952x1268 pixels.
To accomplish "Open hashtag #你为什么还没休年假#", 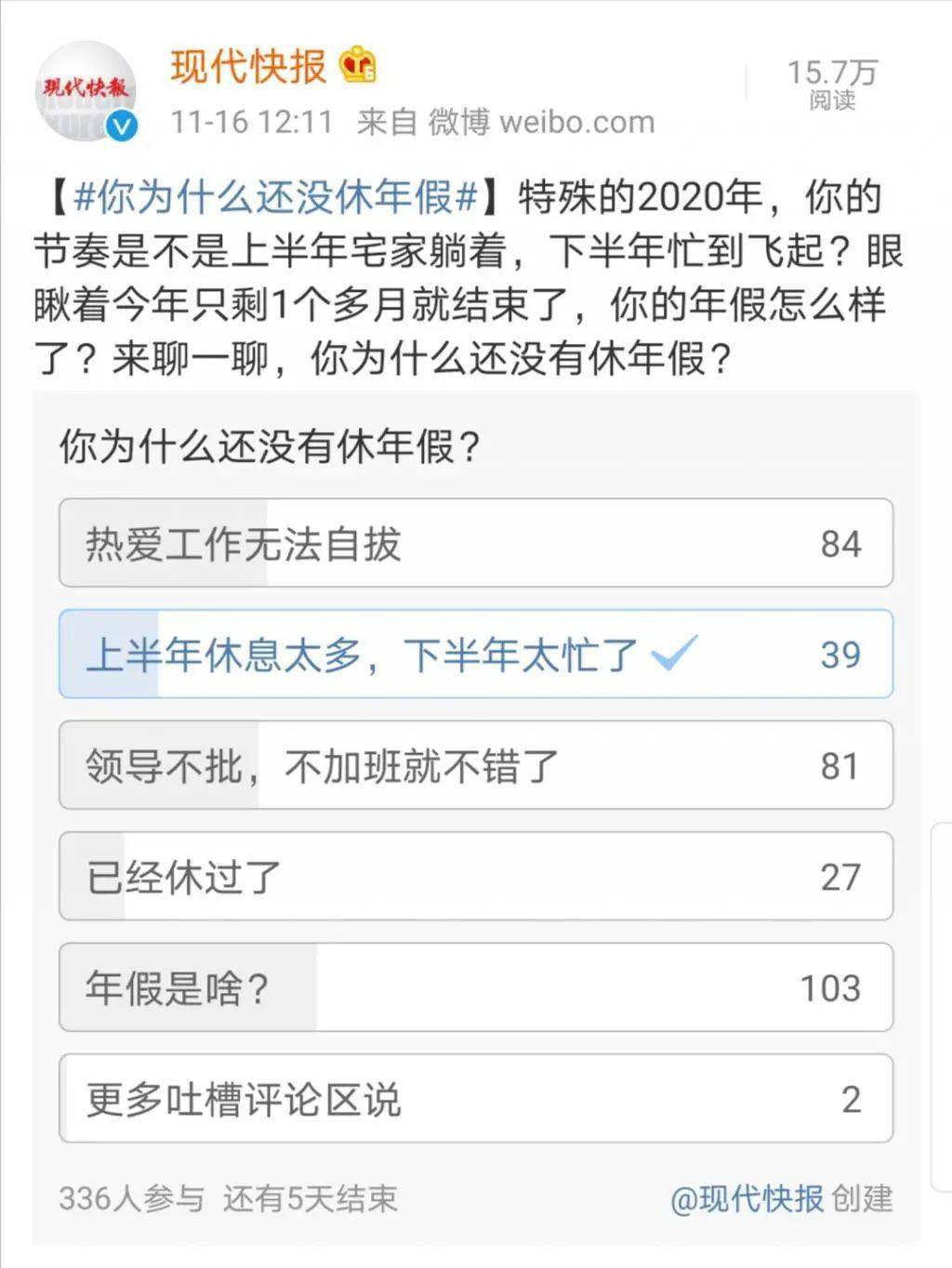I will click(x=275, y=198).
